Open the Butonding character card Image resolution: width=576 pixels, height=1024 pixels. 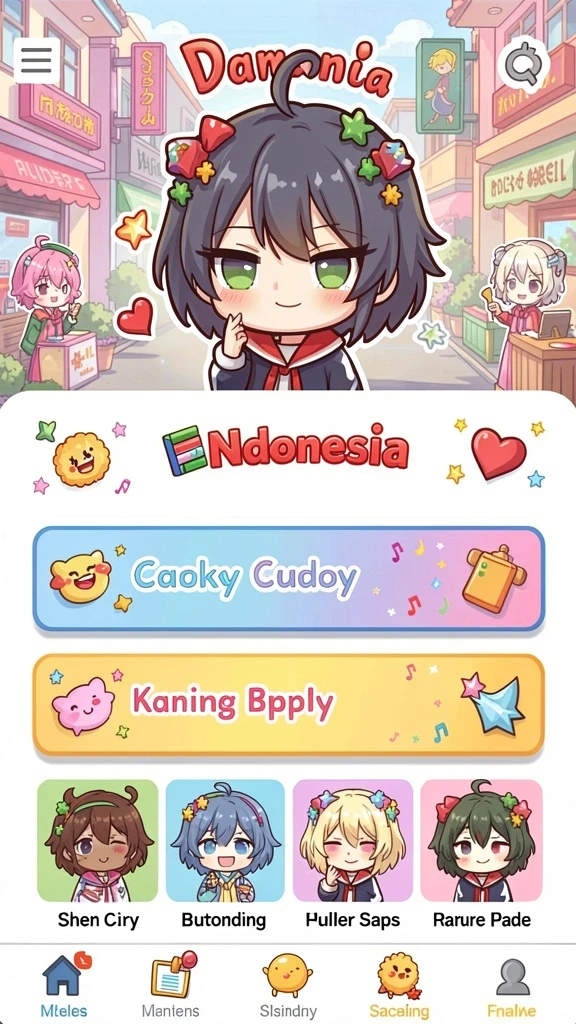[225, 854]
